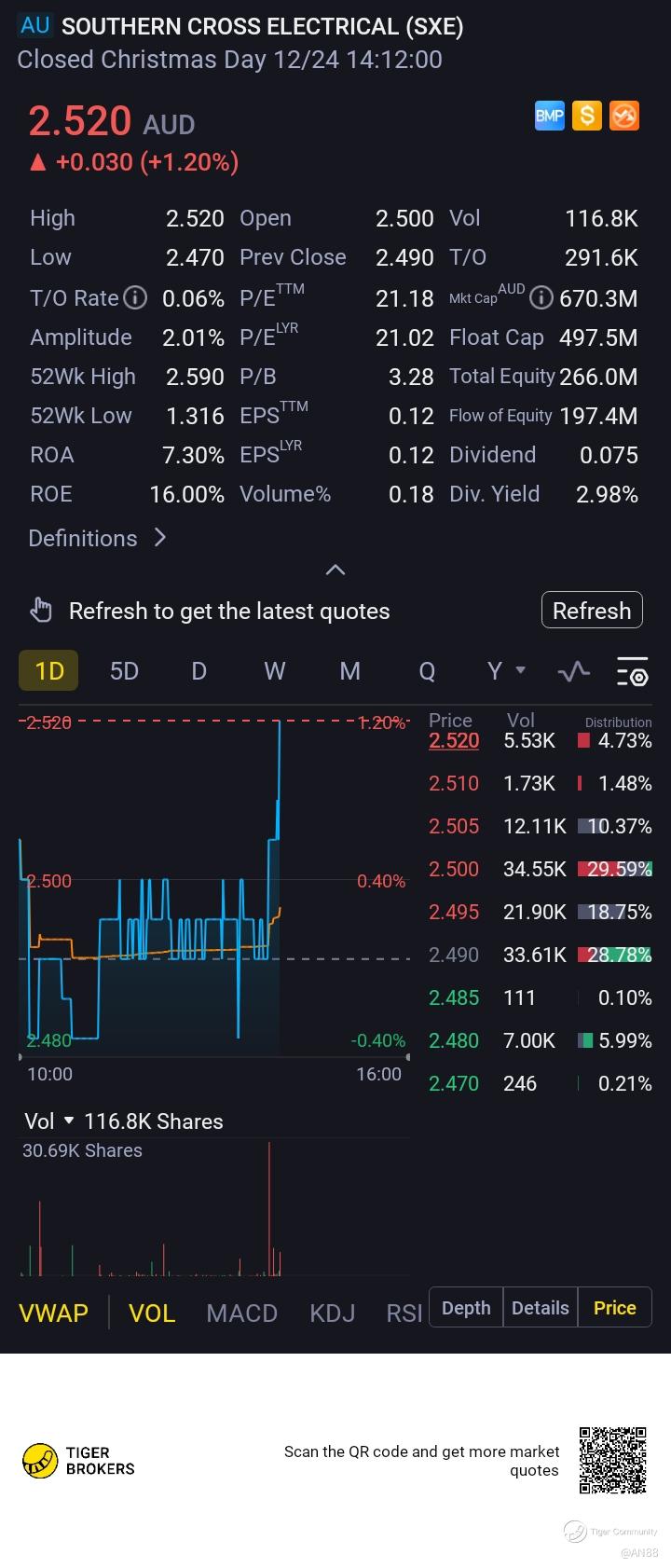Select the MACD indicator

pos(241,1313)
